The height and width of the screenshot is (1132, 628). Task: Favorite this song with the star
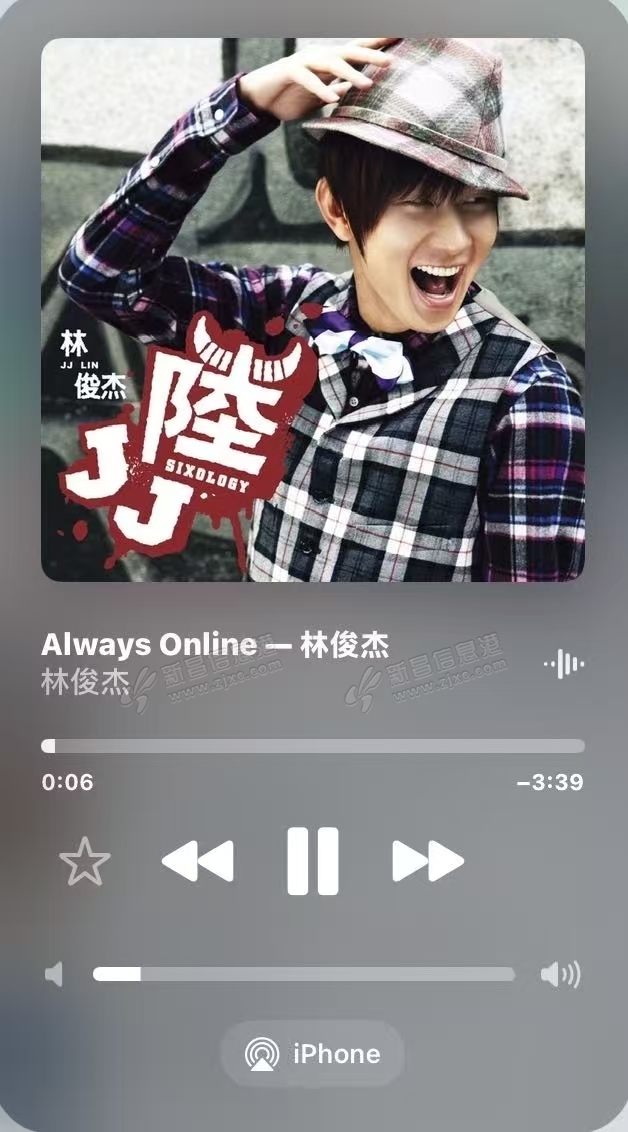(x=85, y=862)
